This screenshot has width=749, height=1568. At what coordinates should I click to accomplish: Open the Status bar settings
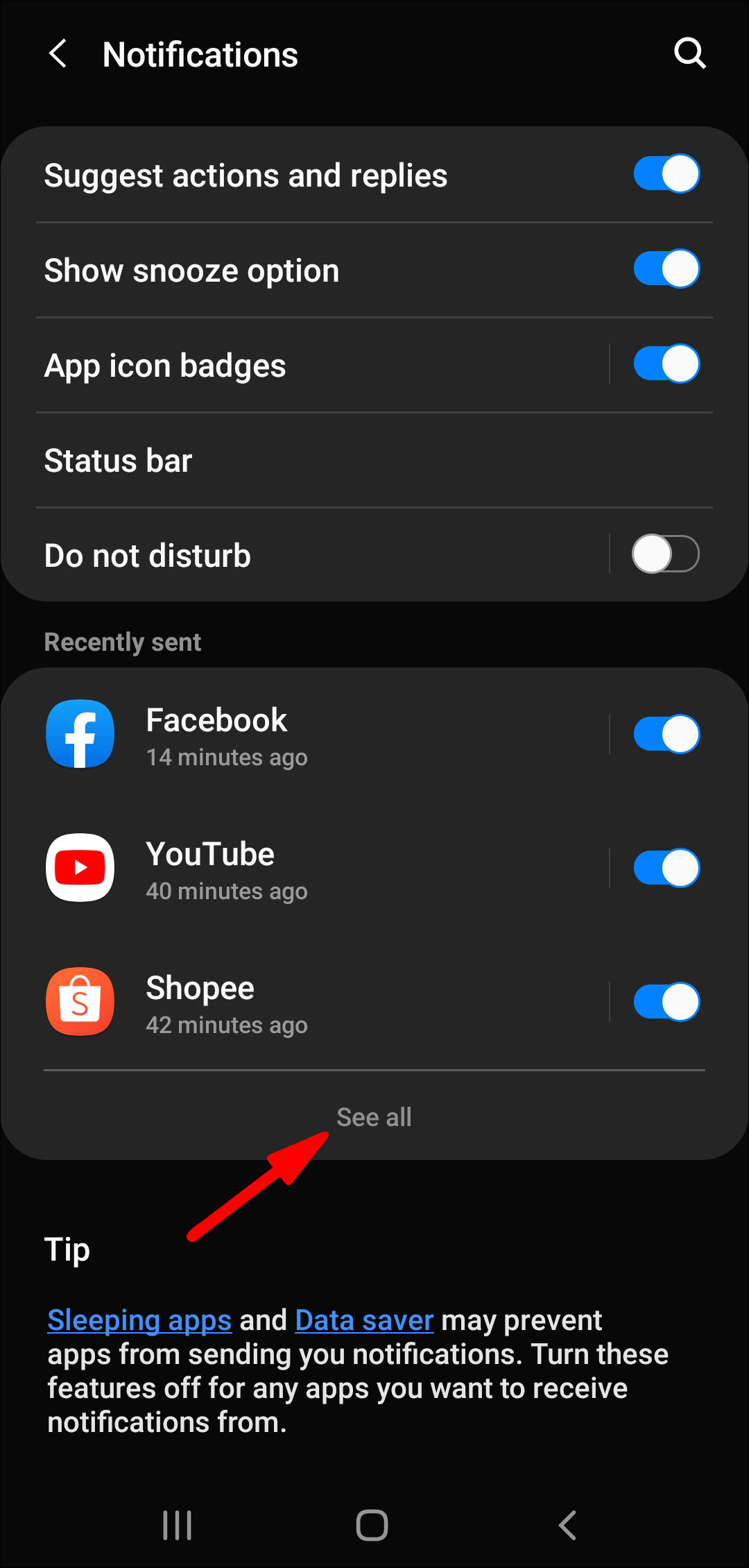point(277,459)
